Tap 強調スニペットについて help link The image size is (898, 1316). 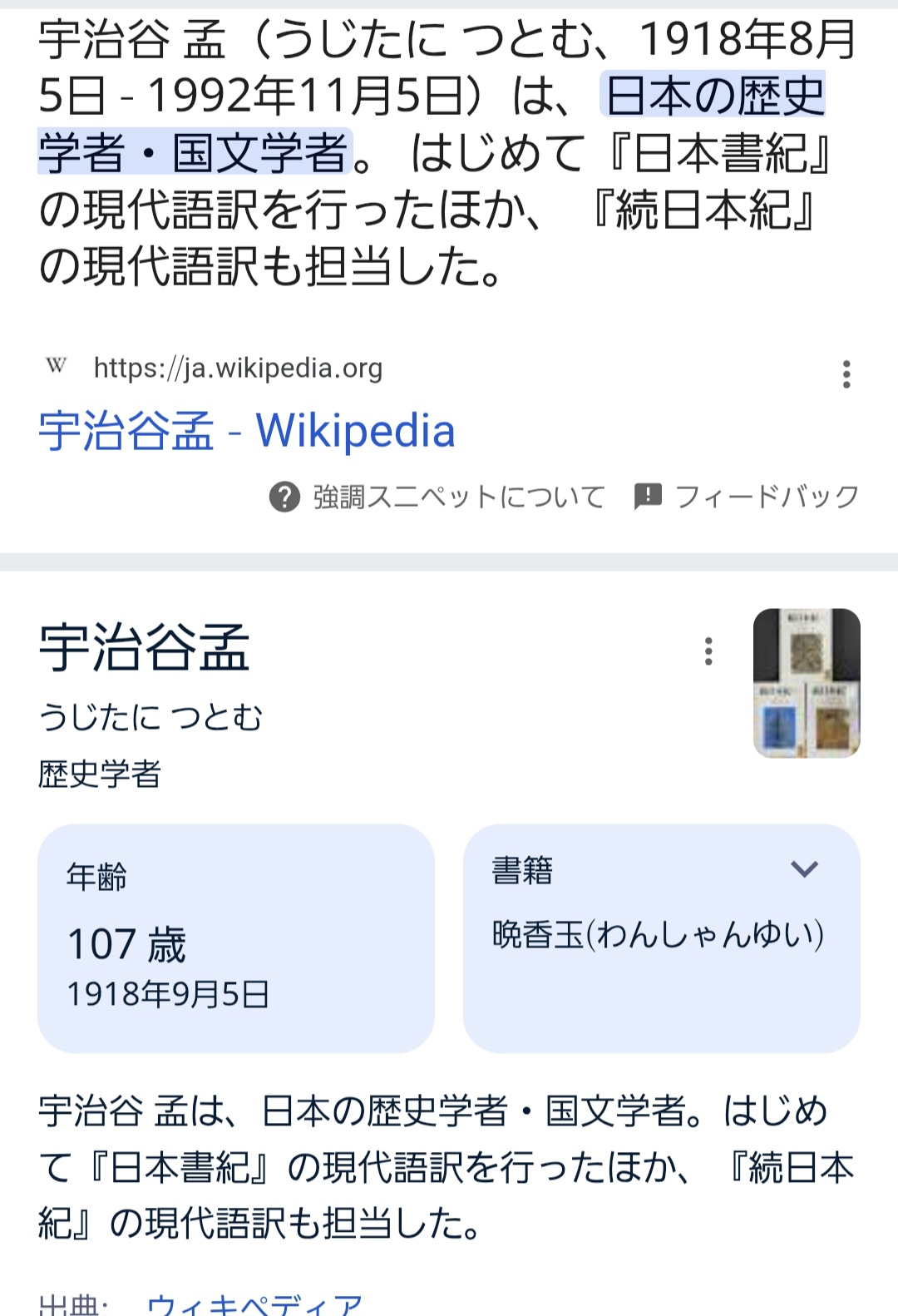[438, 497]
